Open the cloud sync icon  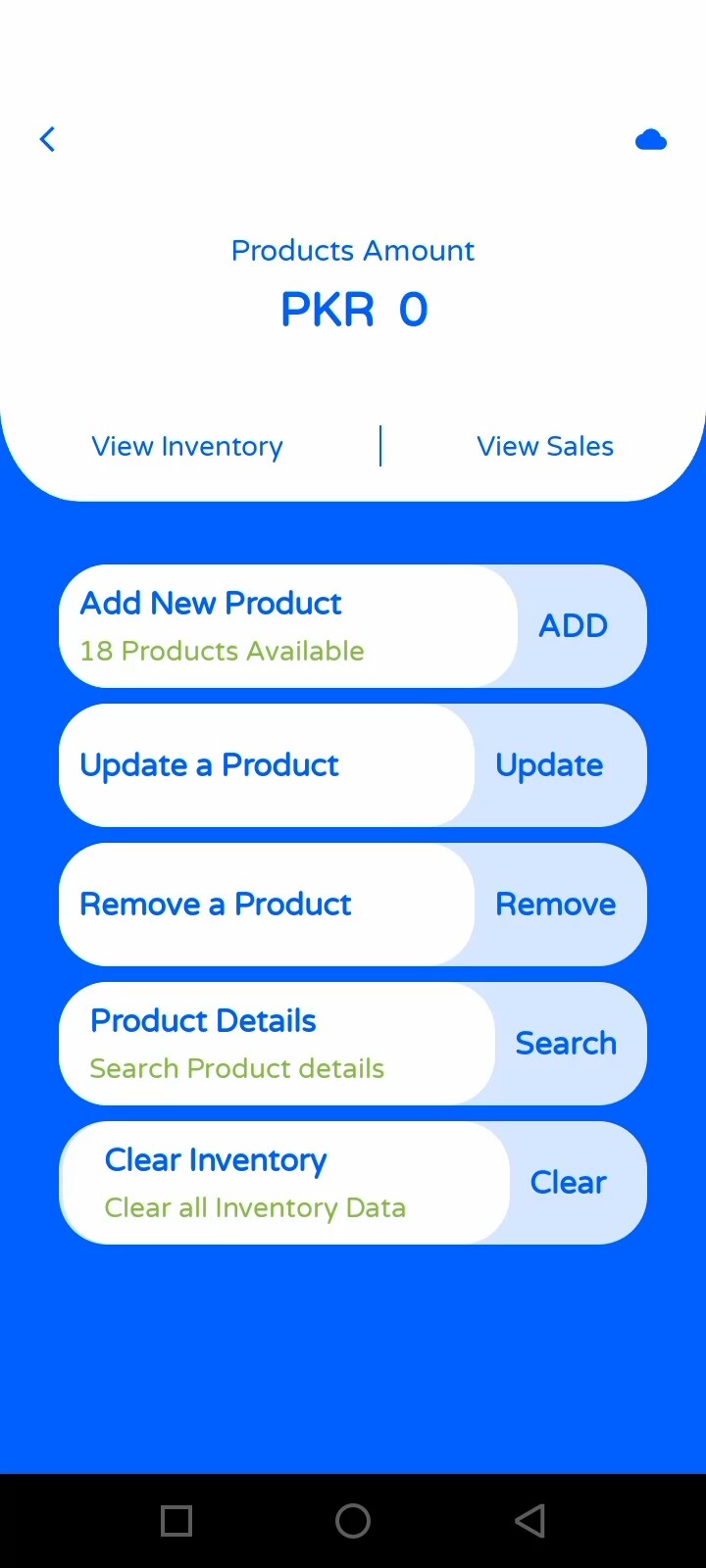click(x=651, y=140)
